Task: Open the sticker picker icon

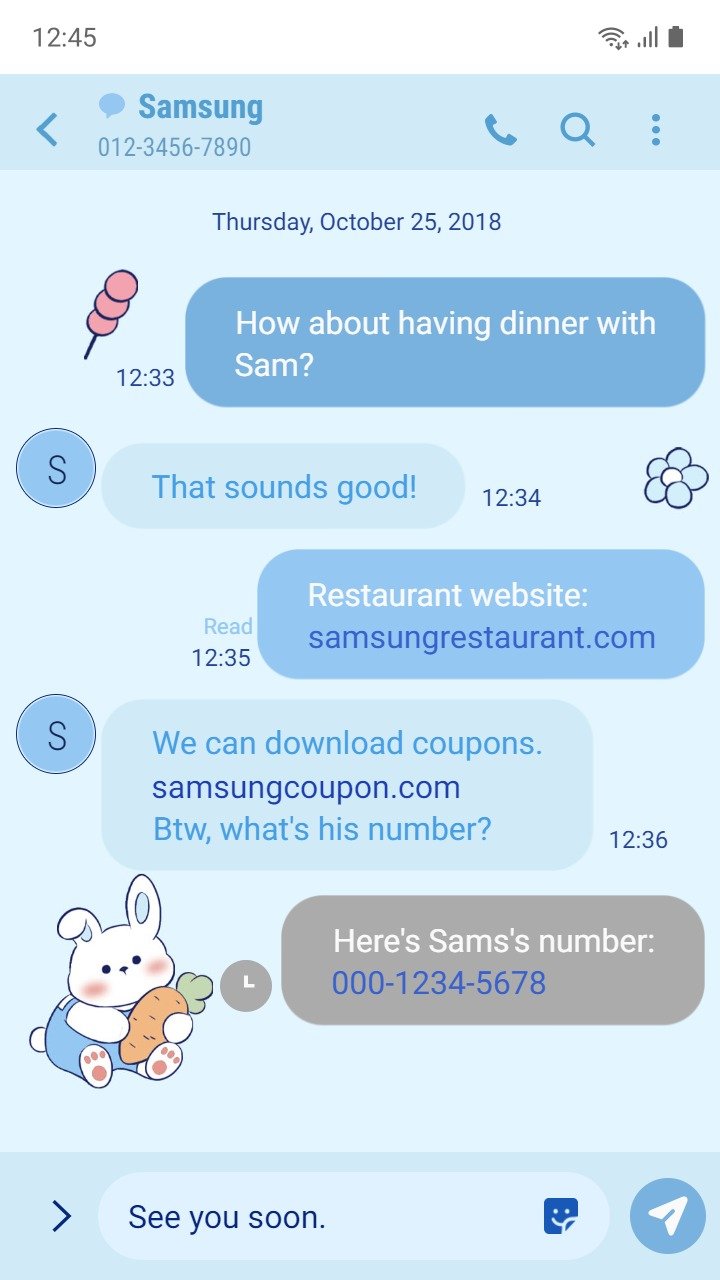Action: [x=561, y=1216]
